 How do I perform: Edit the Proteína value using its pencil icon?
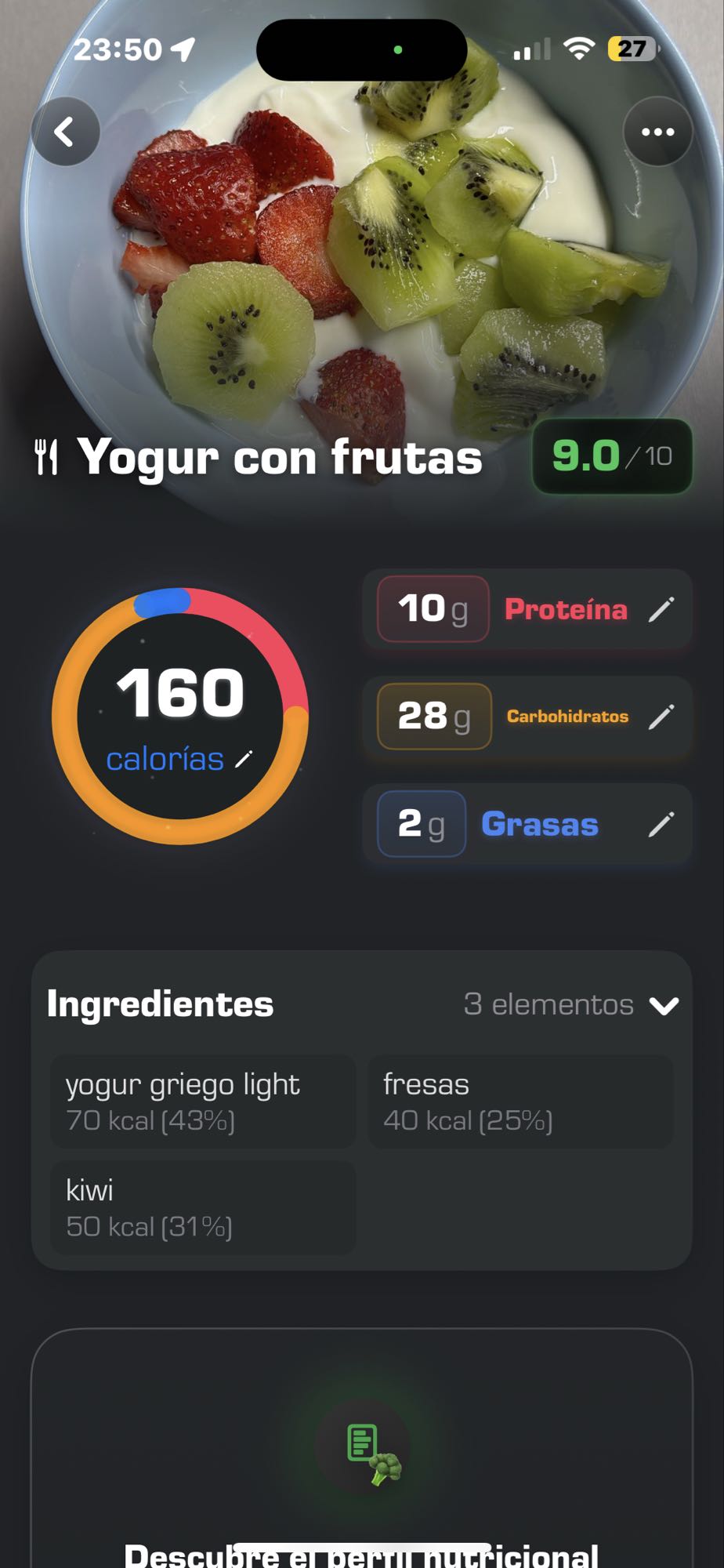tap(663, 610)
